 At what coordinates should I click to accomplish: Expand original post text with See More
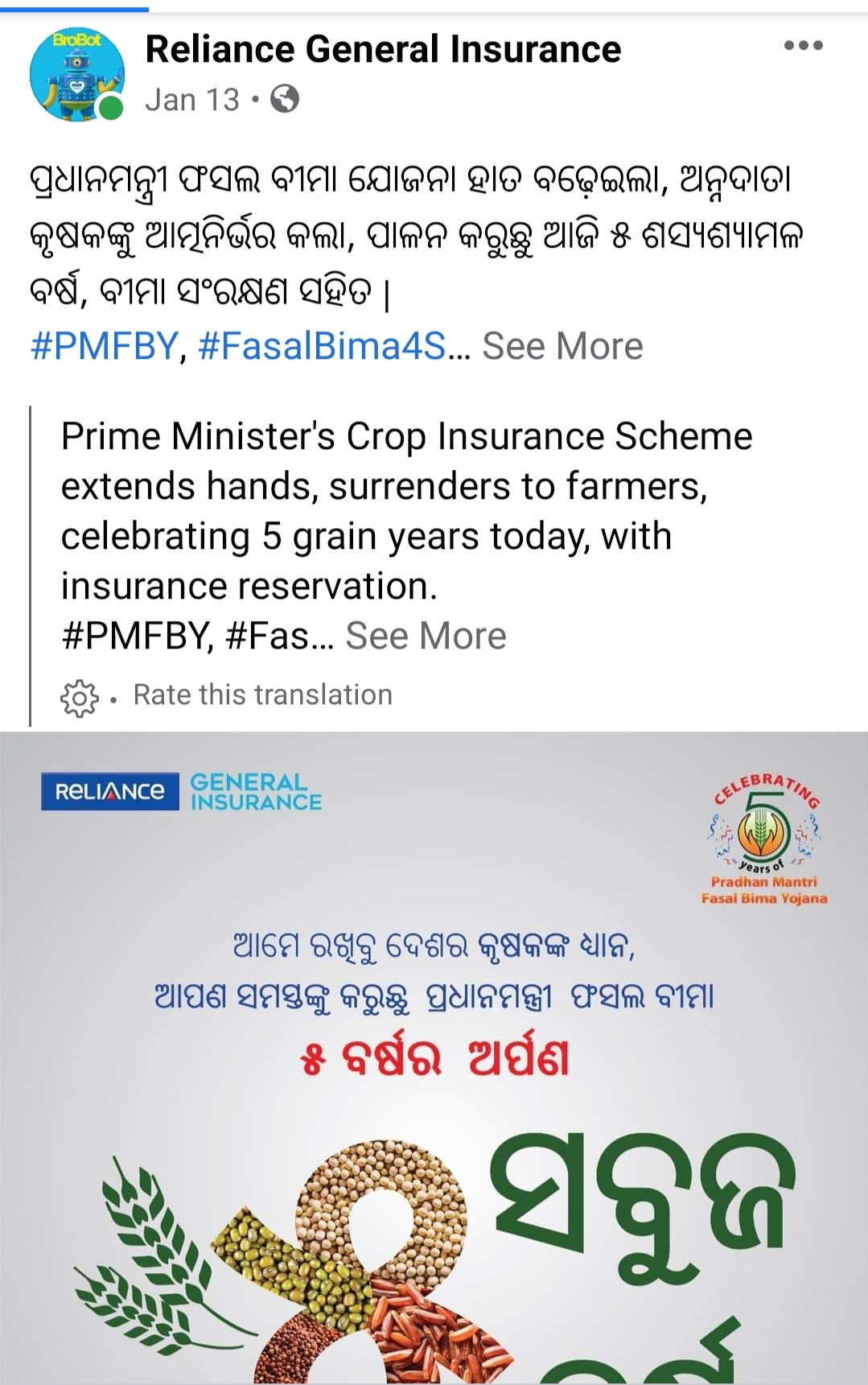pyautogui.click(x=562, y=347)
